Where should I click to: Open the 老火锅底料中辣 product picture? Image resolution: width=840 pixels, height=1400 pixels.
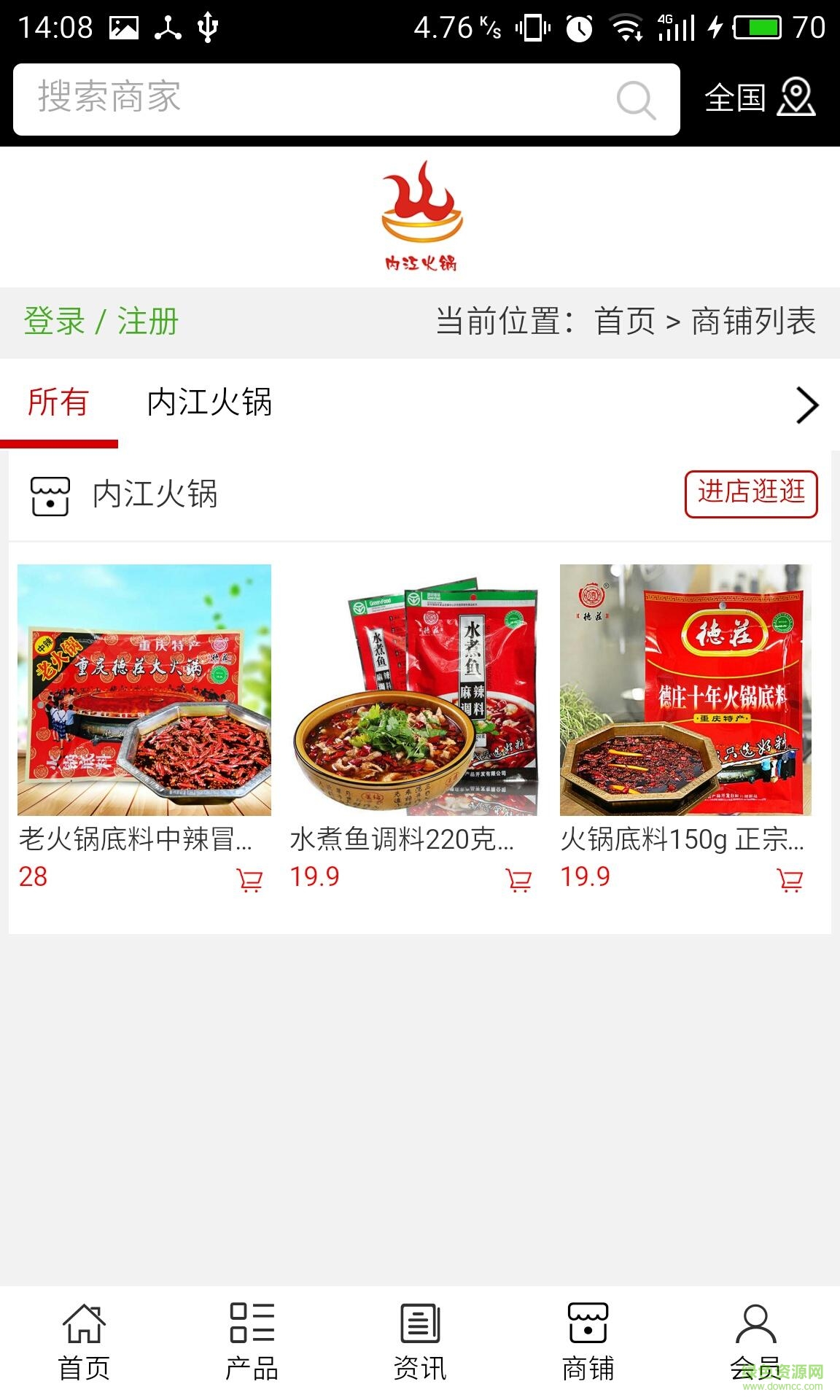(x=144, y=690)
